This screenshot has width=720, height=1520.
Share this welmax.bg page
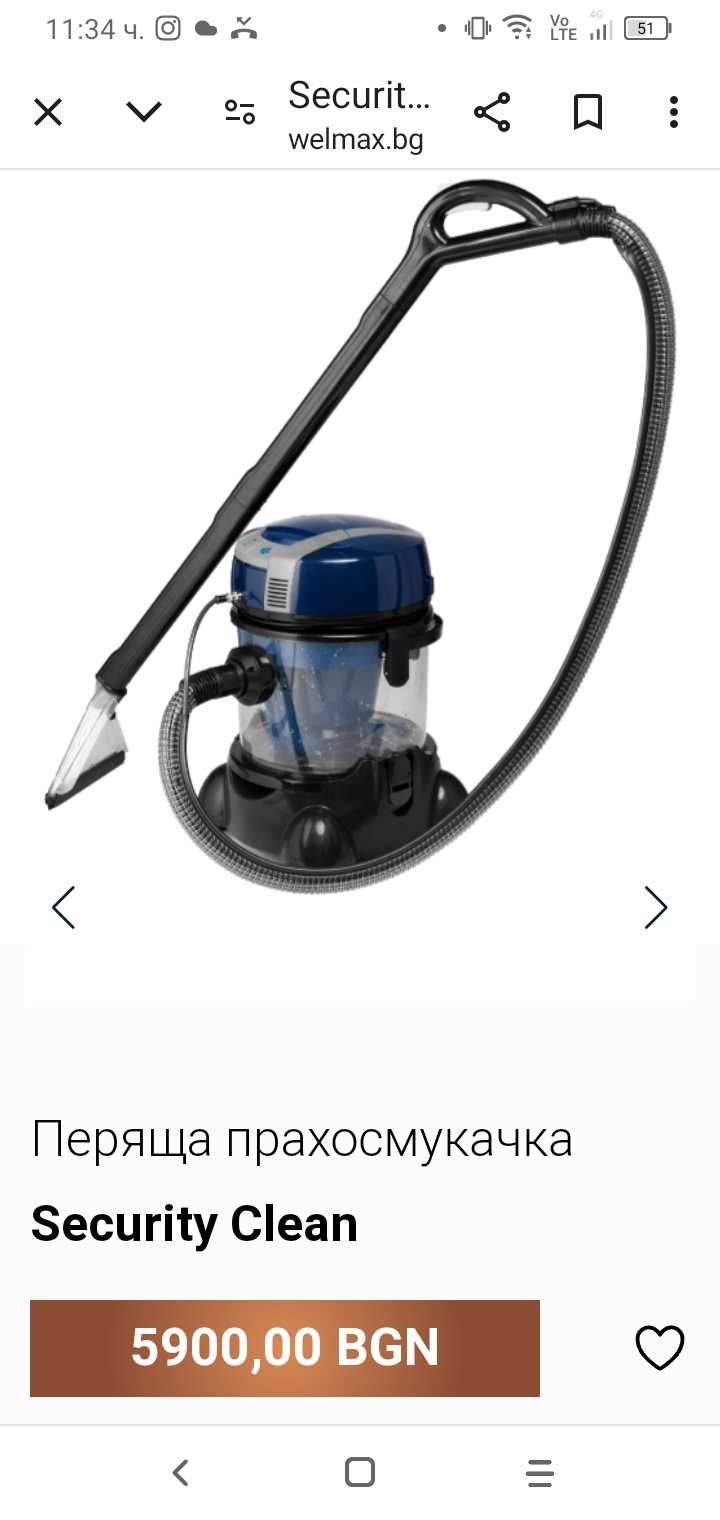pyautogui.click(x=492, y=112)
